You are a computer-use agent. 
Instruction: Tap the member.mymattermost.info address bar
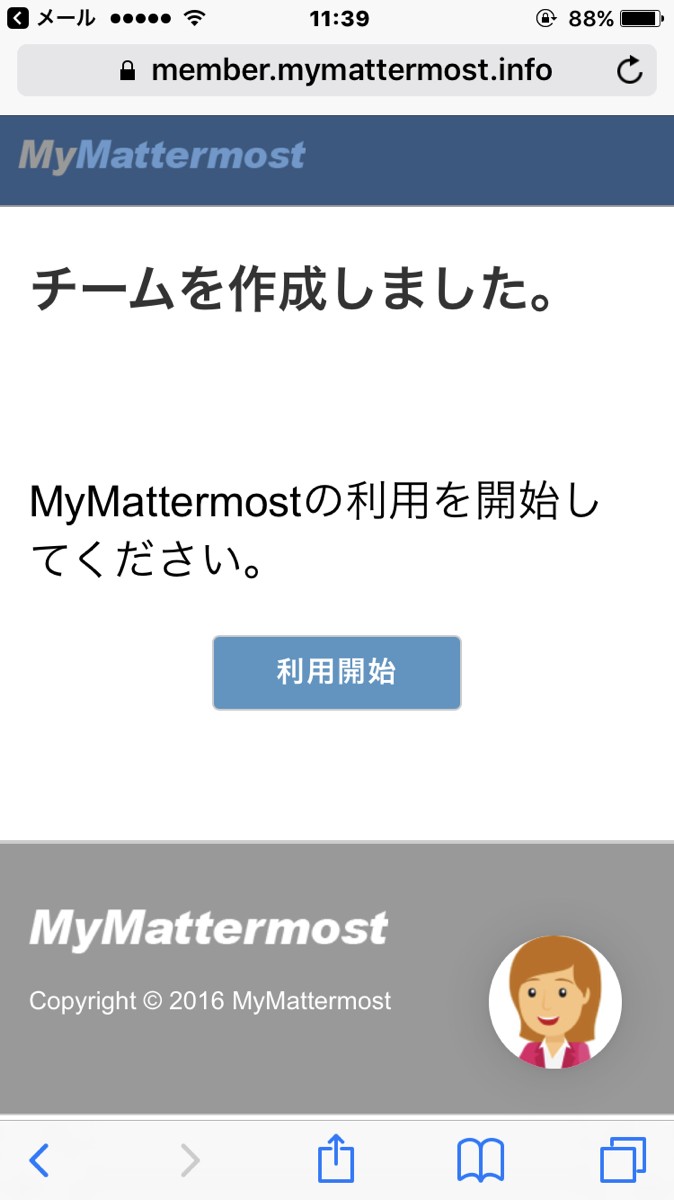point(336,71)
